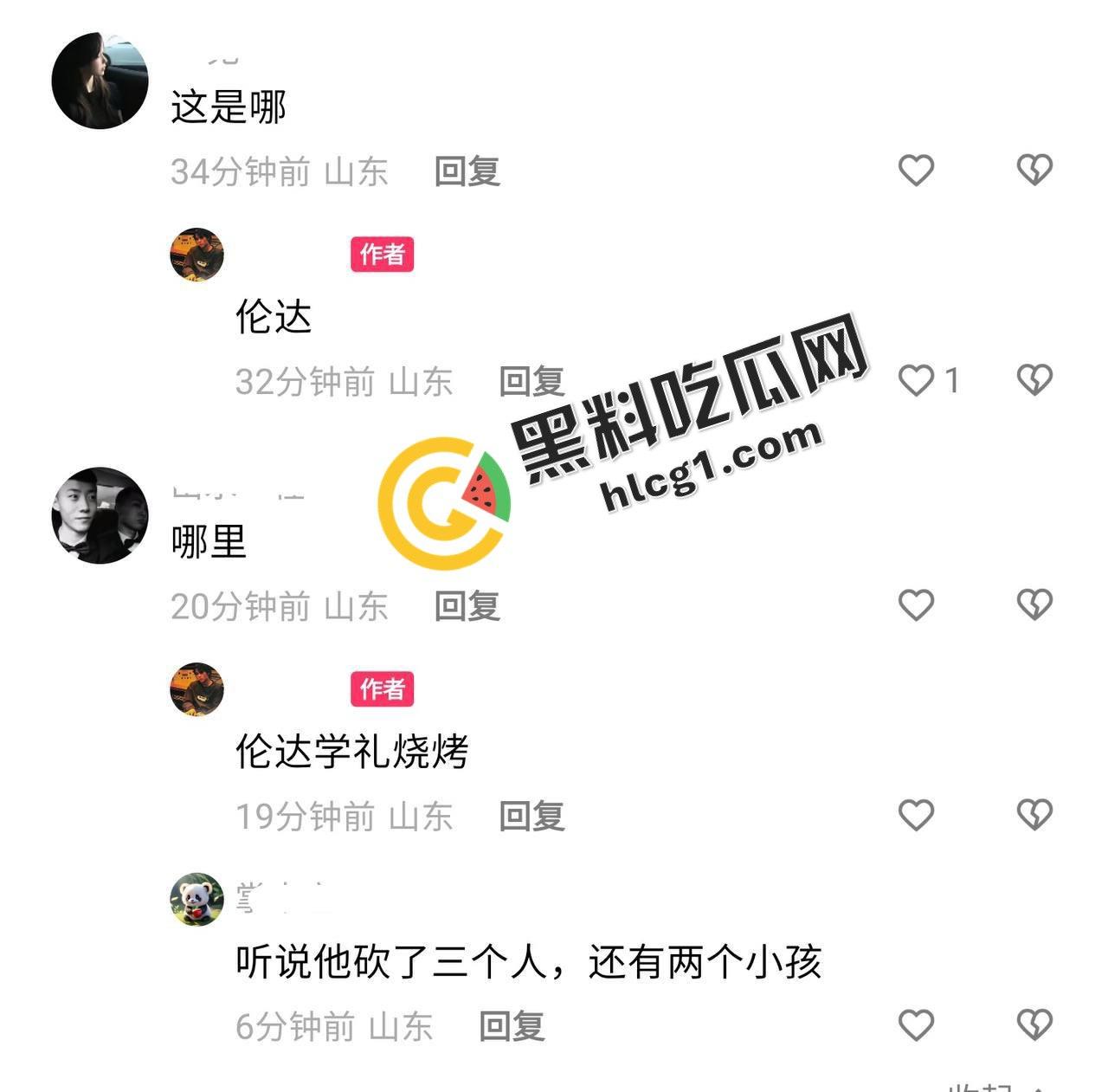Like the reply "伦达学礼烧烤"
Screen dimensions: 1108x1092
(916, 815)
